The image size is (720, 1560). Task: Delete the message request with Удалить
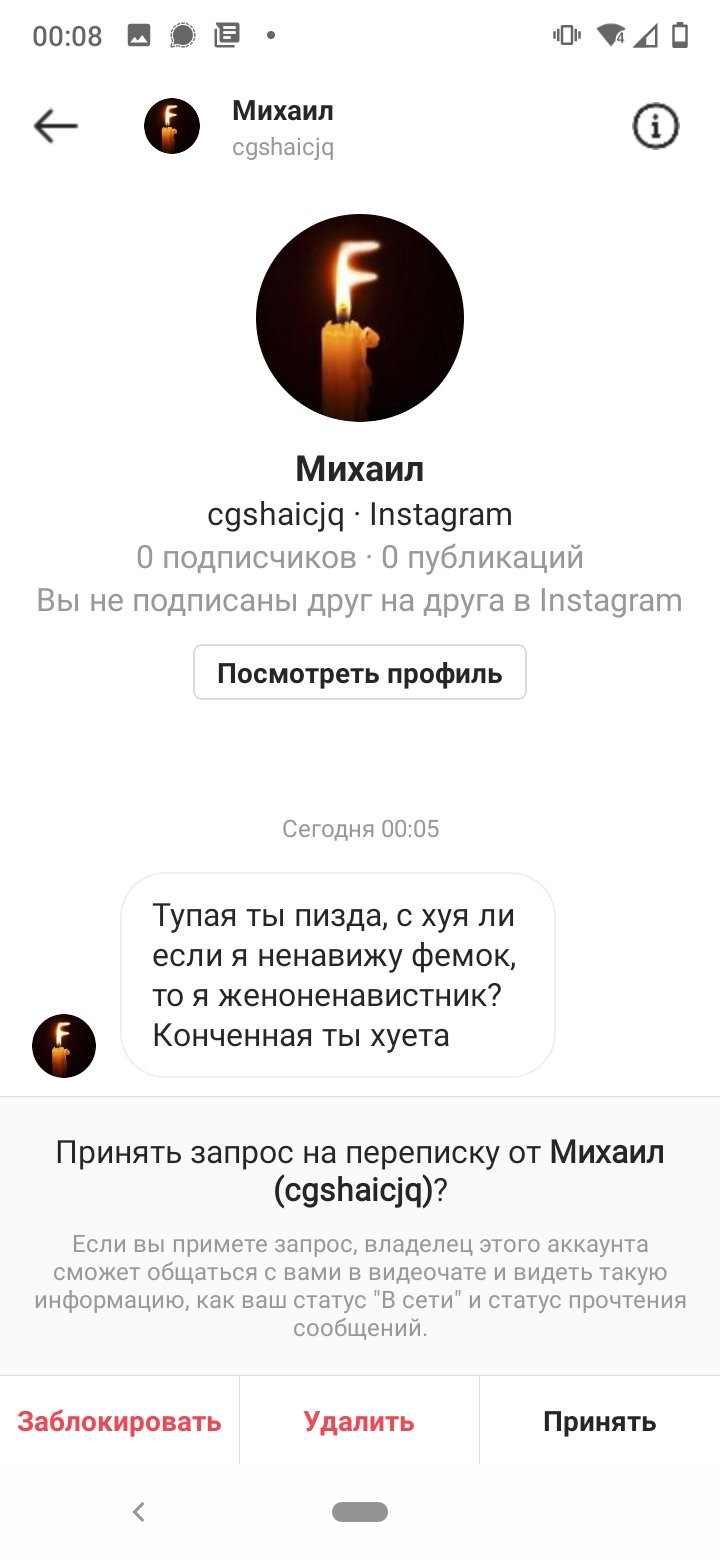point(359,1421)
